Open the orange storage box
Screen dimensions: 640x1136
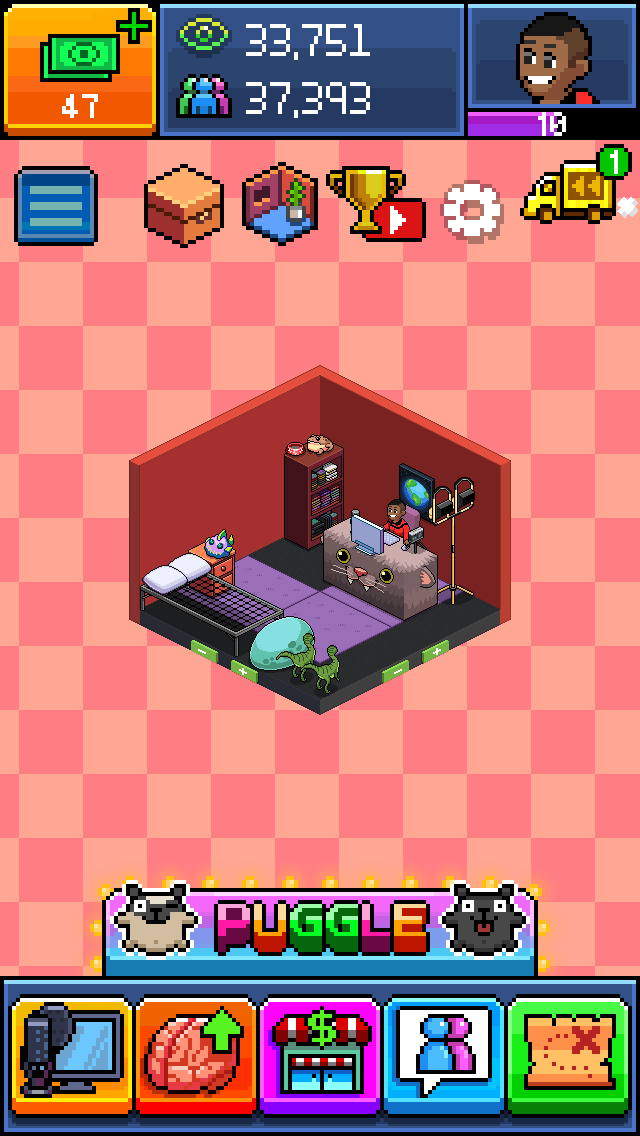(182, 205)
